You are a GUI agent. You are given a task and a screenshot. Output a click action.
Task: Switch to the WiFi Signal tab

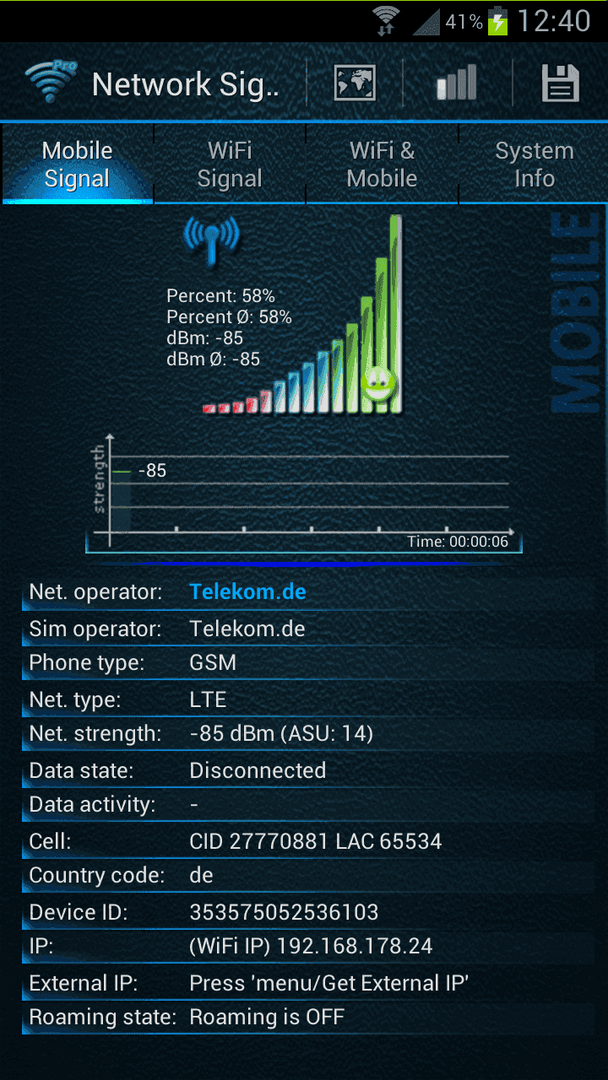[229, 165]
